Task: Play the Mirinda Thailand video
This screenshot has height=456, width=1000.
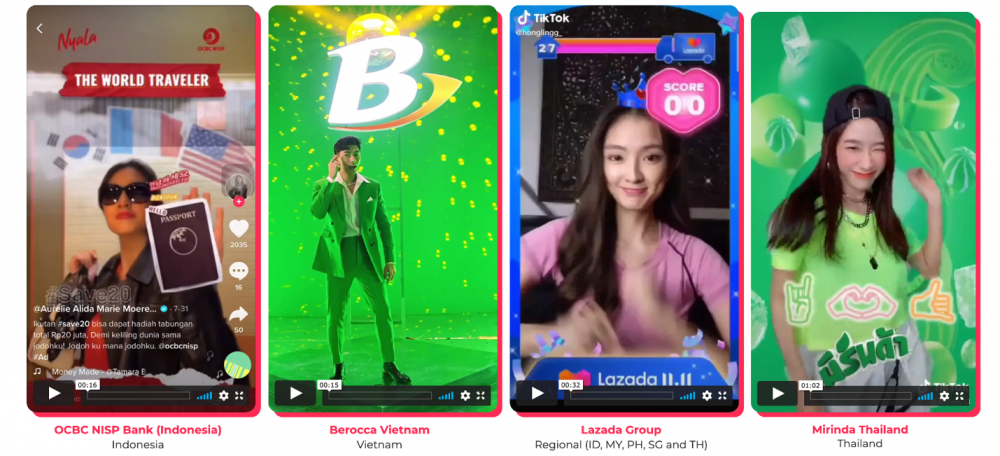Action: pyautogui.click(x=778, y=394)
